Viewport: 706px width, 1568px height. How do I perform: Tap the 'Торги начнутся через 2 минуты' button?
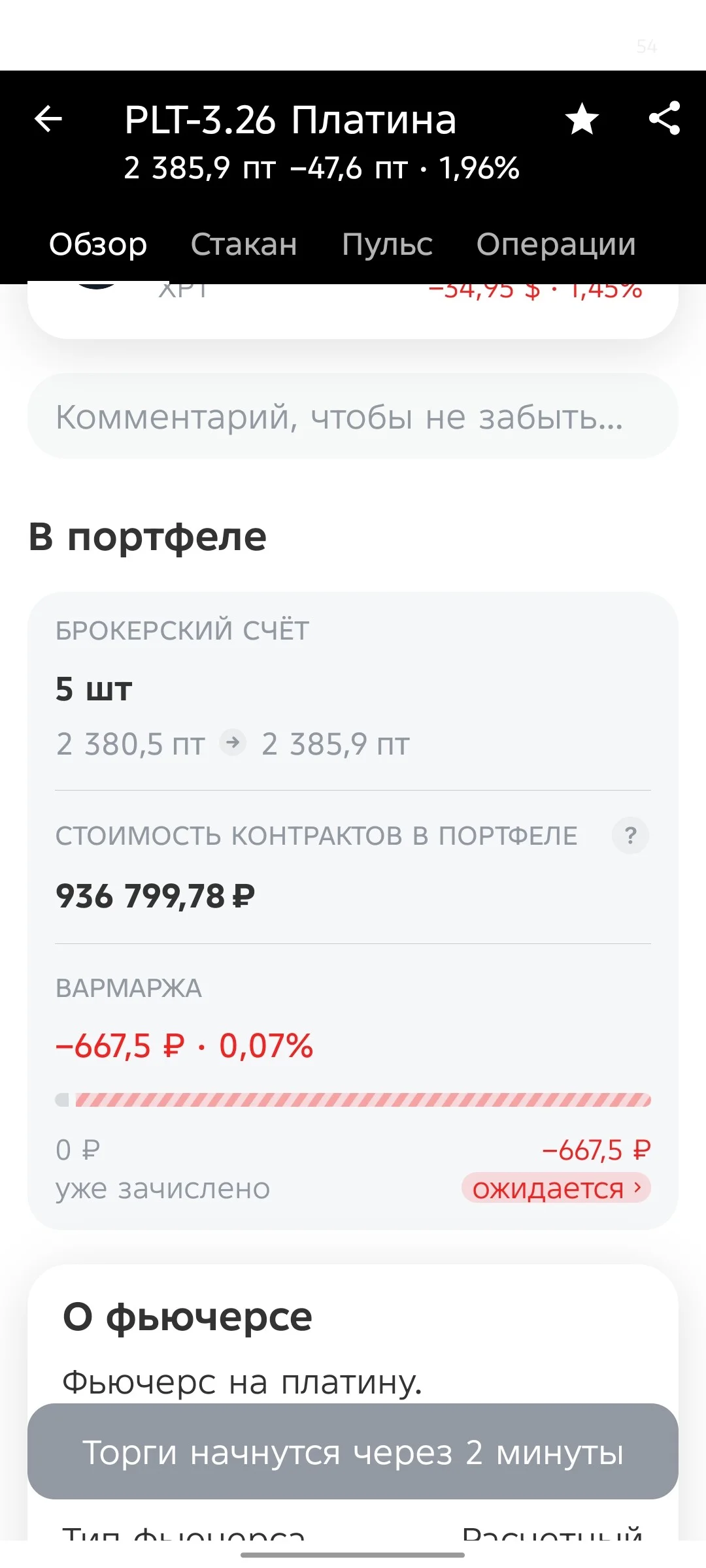(x=353, y=1452)
